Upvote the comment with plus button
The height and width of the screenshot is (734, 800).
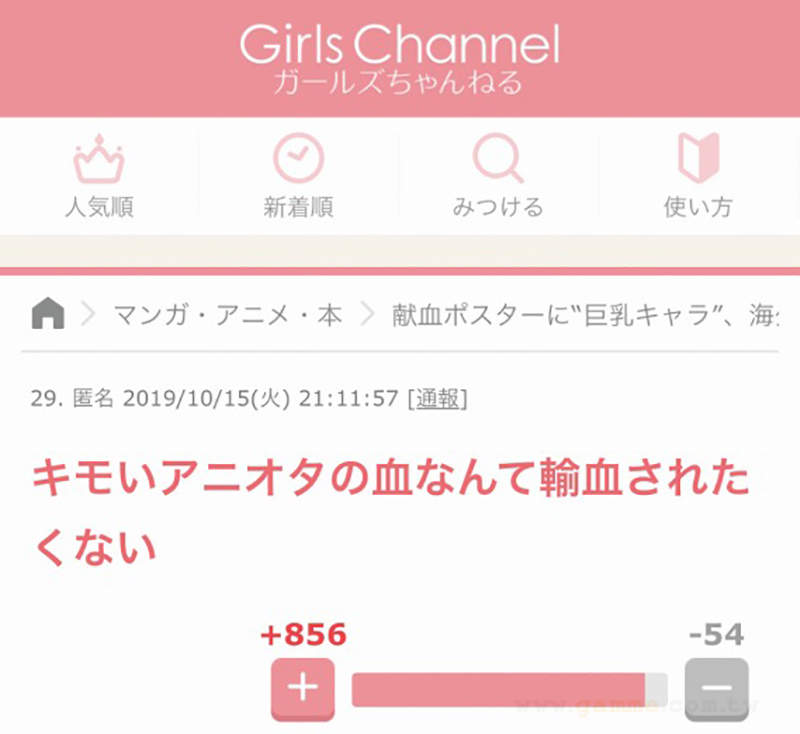point(302,688)
